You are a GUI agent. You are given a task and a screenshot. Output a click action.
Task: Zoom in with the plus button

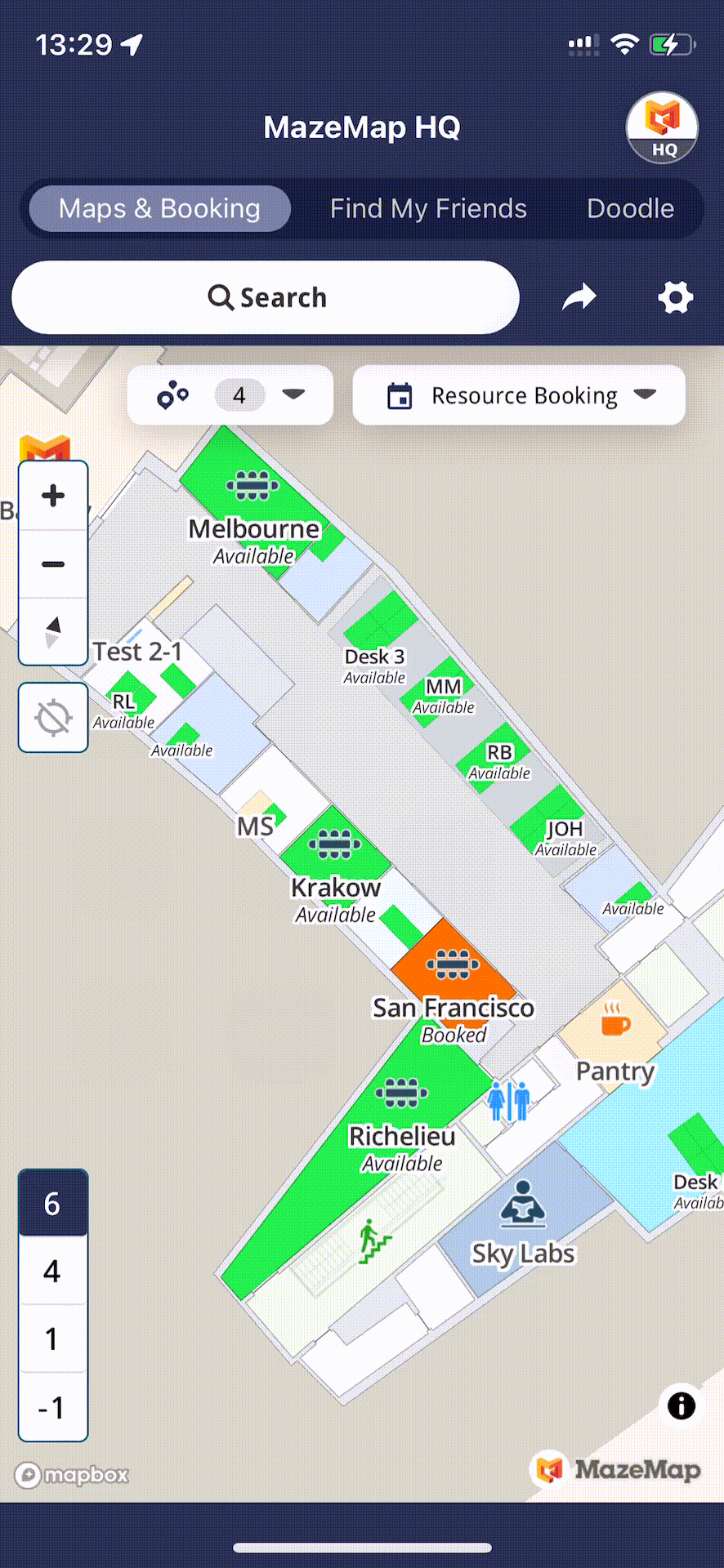tap(53, 496)
